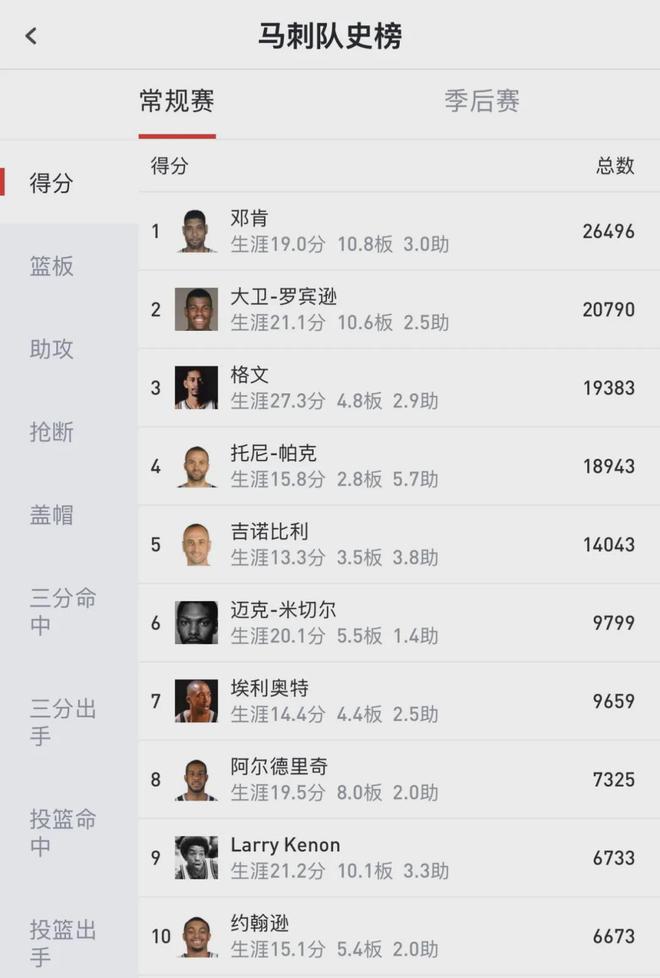Show the 篮板 leaderboard
Image resolution: width=660 pixels, height=978 pixels.
click(51, 266)
